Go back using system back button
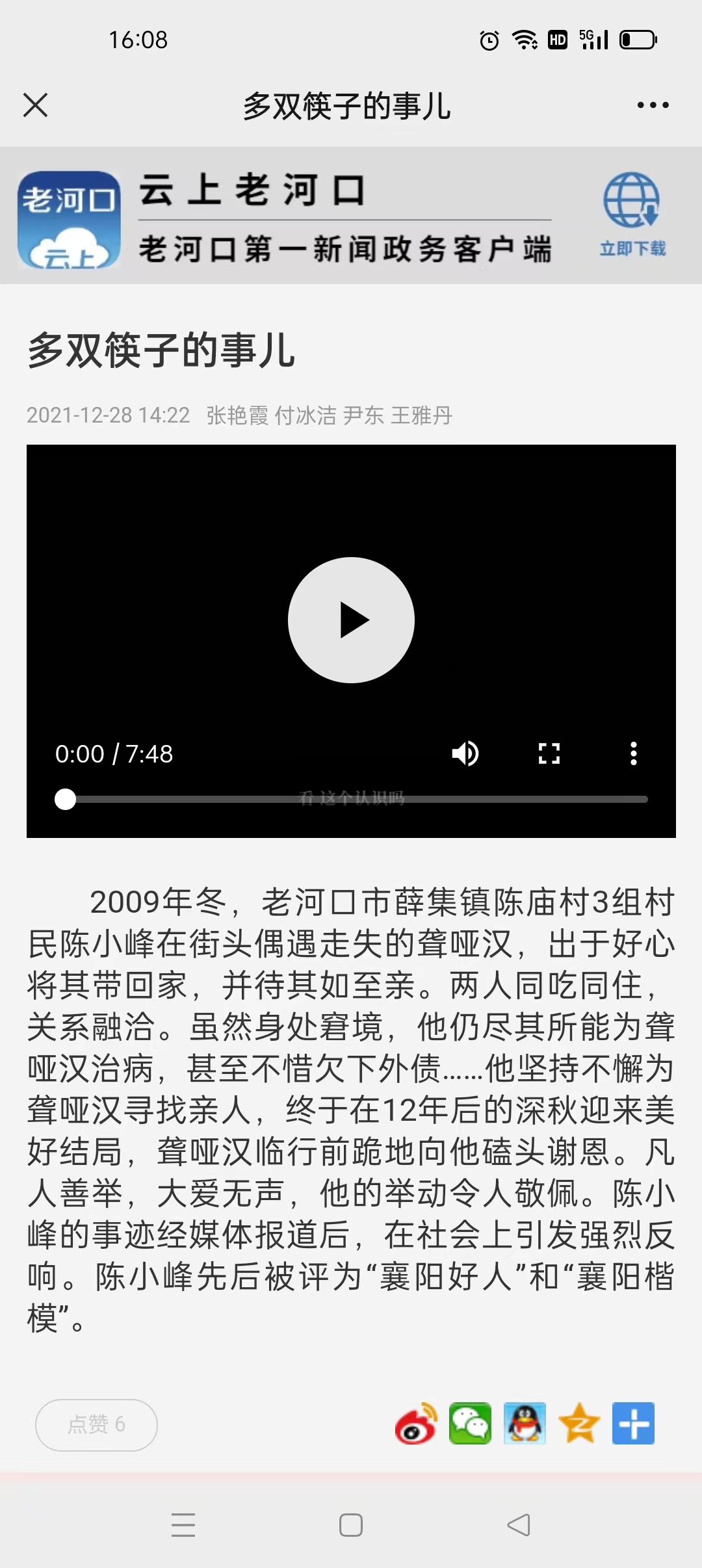 point(519,1525)
